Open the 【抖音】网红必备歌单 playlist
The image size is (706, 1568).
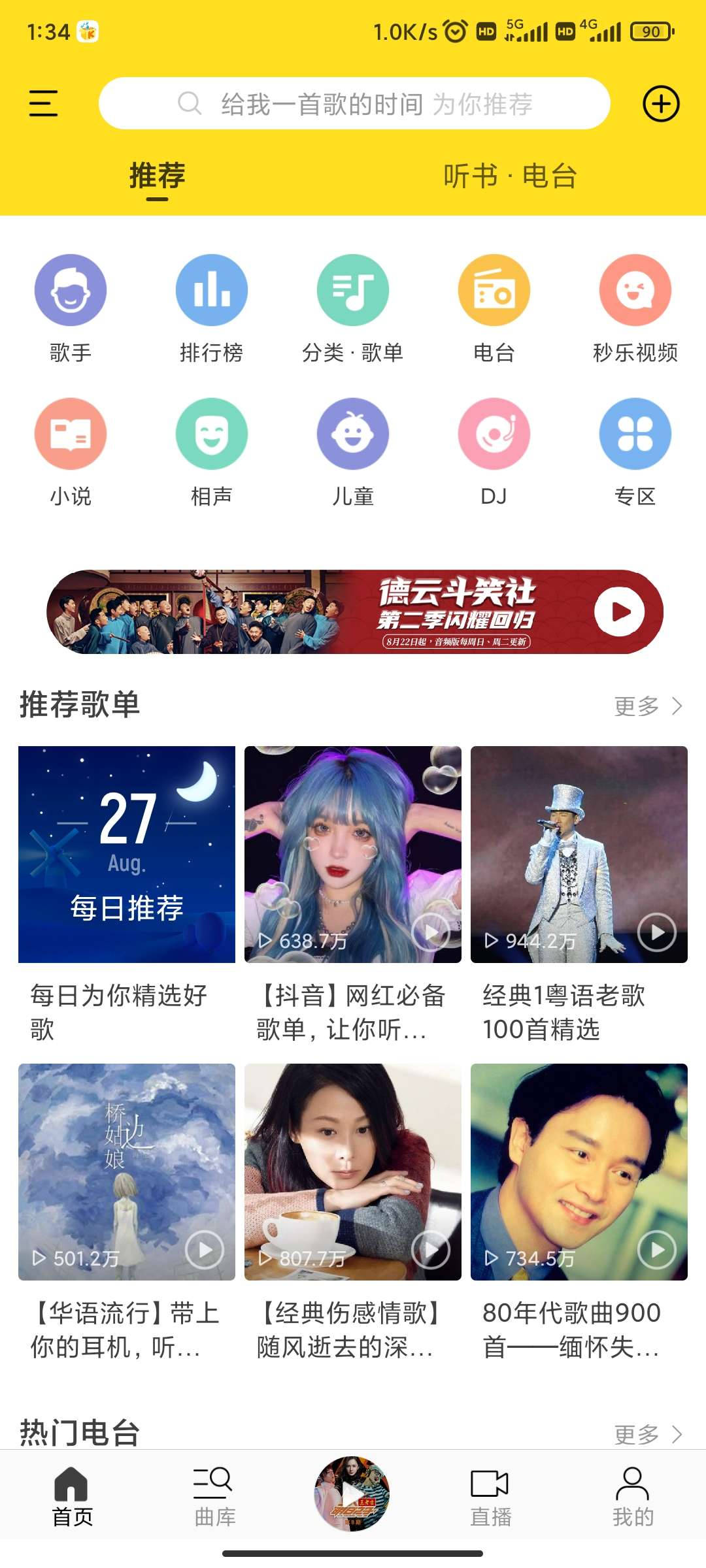click(x=353, y=855)
